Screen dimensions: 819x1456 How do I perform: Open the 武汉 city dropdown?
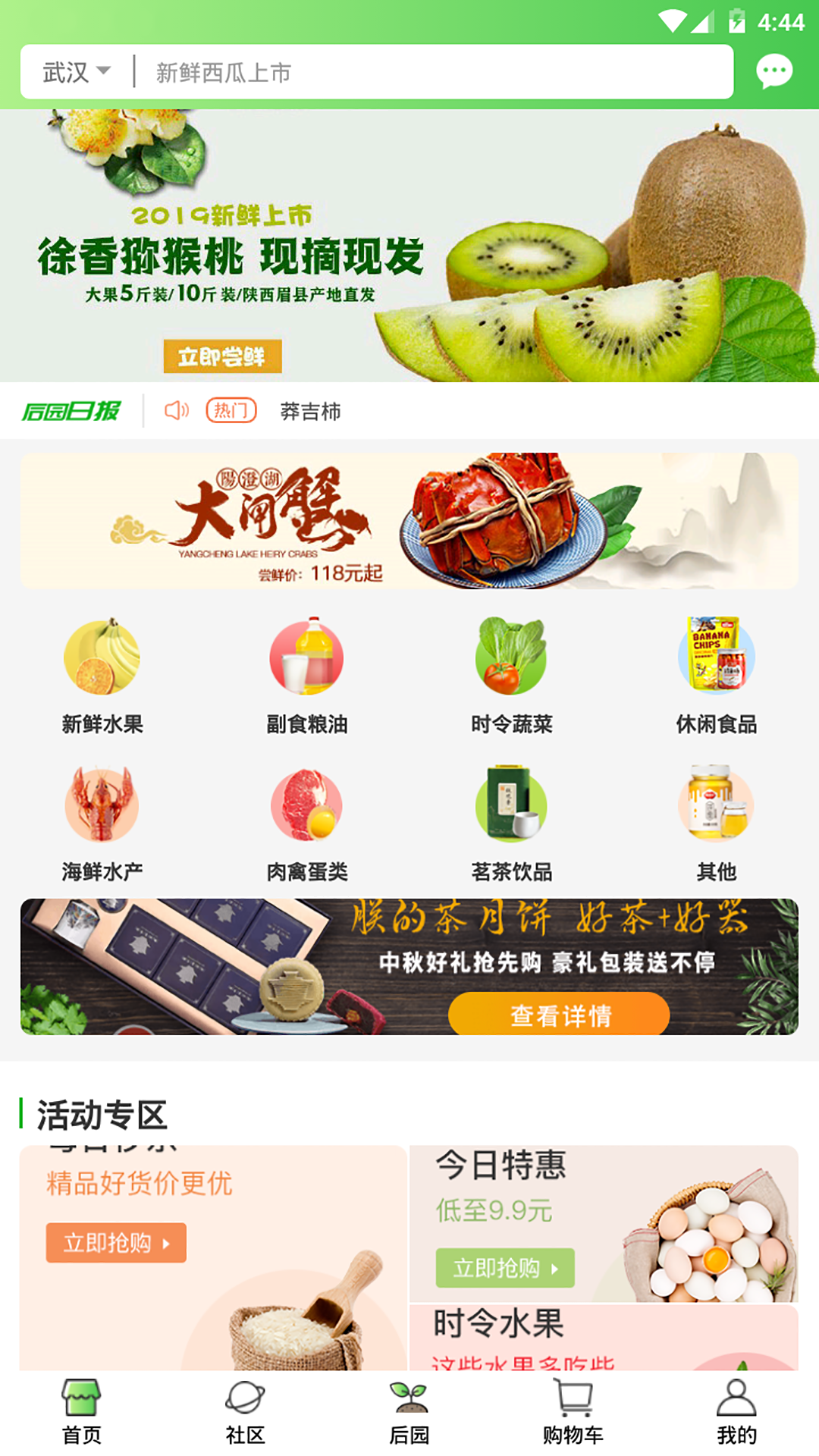tap(77, 73)
